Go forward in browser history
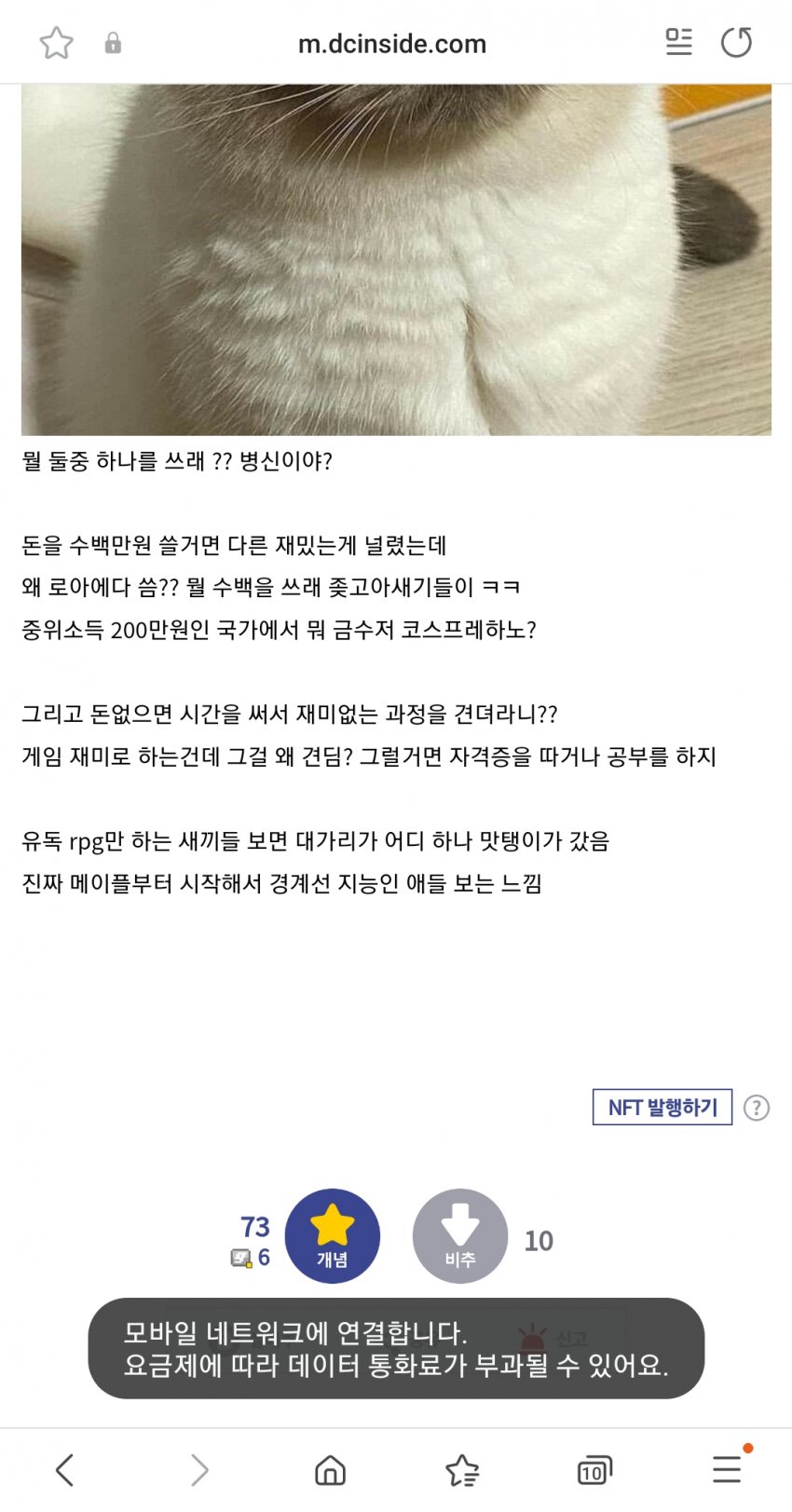The height and width of the screenshot is (1512, 792). tap(198, 1470)
